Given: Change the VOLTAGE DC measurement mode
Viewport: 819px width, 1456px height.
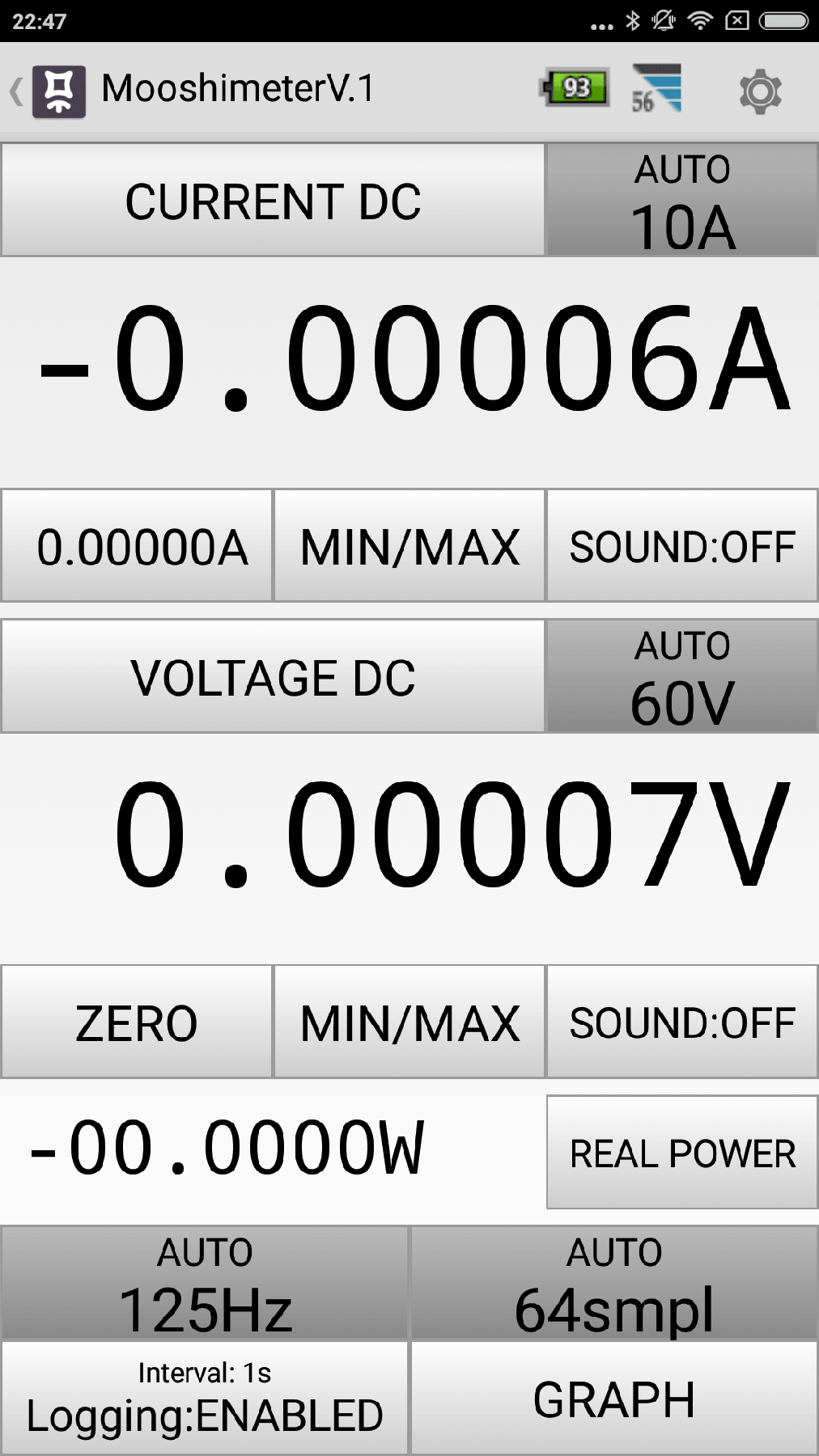Looking at the screenshot, I should click(x=273, y=677).
